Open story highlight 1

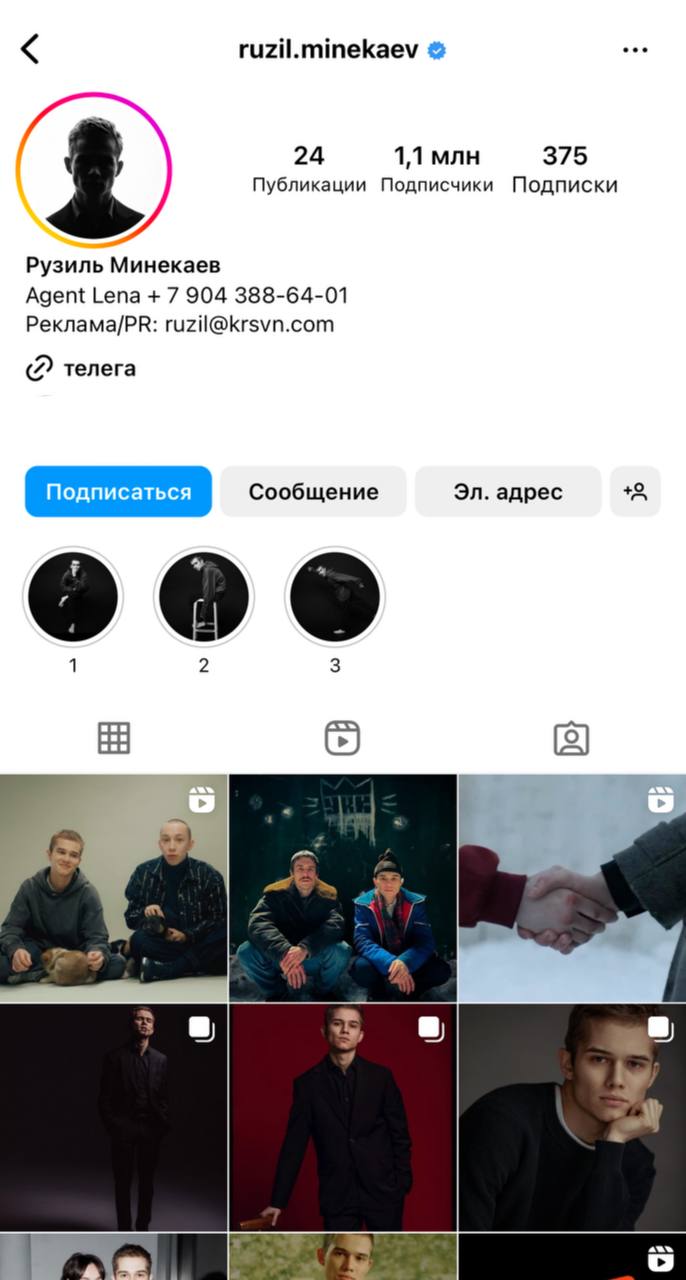(73, 598)
